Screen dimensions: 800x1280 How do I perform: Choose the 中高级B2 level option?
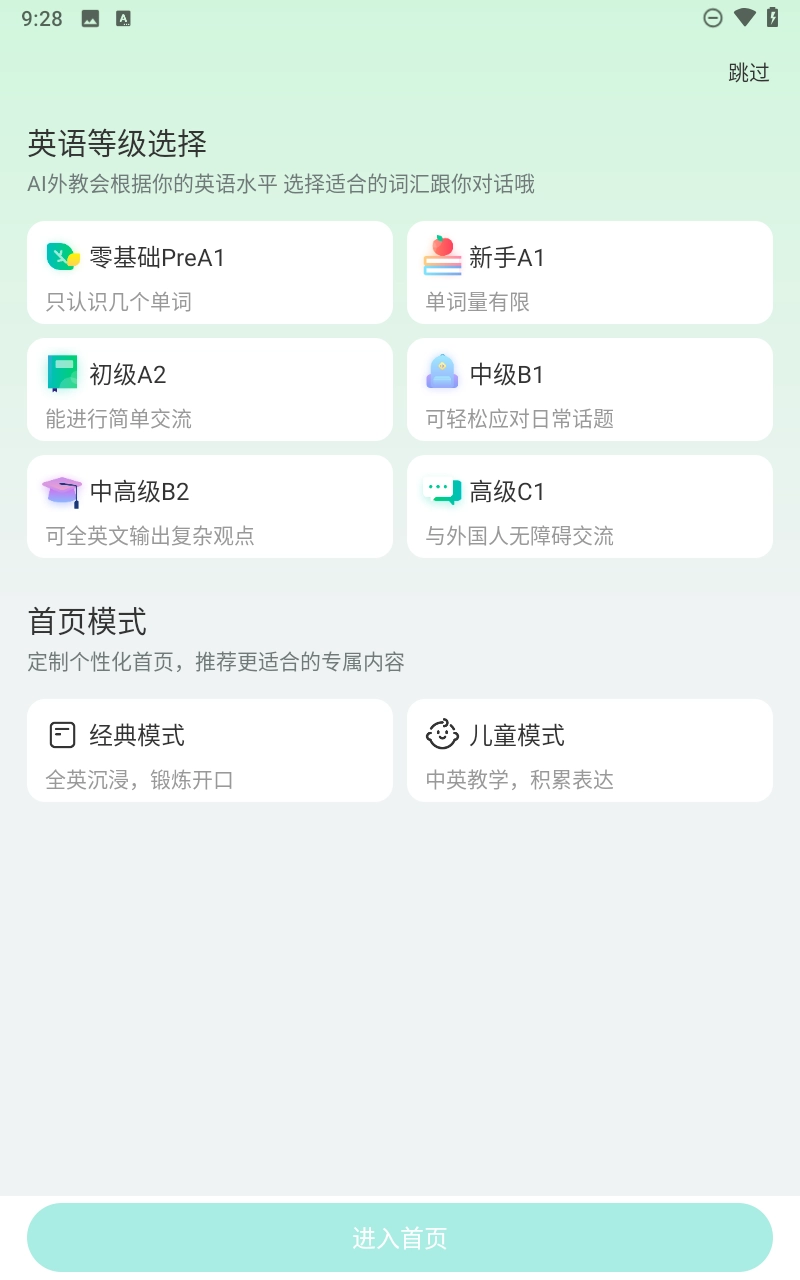pos(210,506)
